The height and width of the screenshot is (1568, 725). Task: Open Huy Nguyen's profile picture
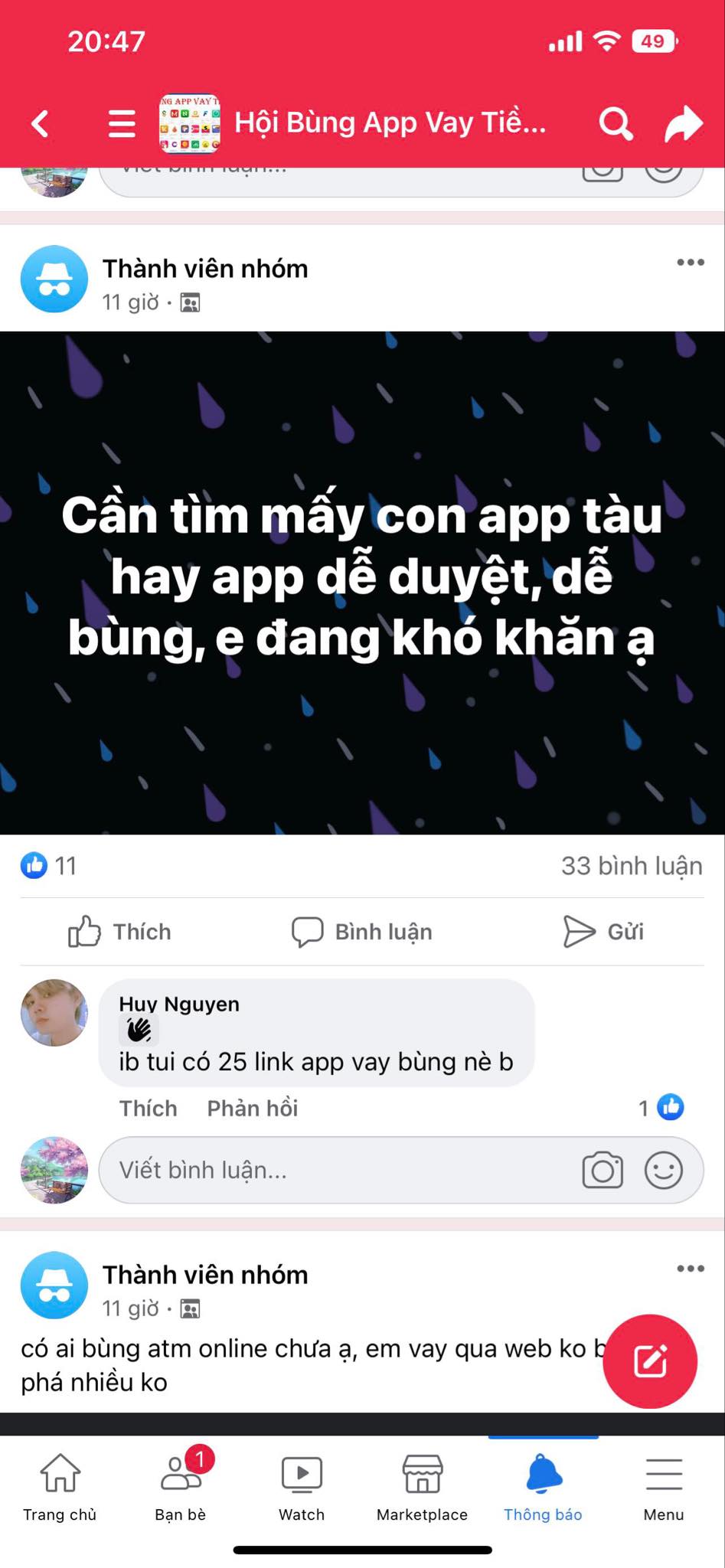[54, 1012]
